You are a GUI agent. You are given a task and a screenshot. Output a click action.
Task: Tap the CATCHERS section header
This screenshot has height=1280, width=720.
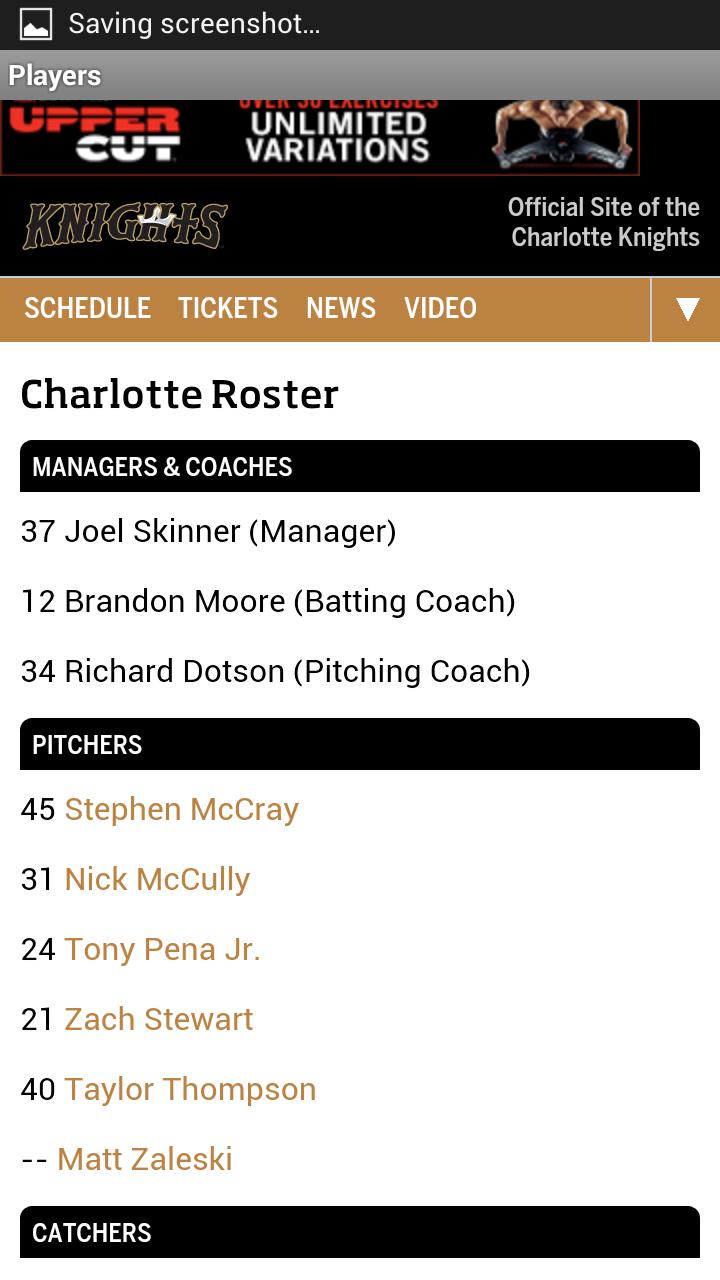click(x=360, y=1233)
